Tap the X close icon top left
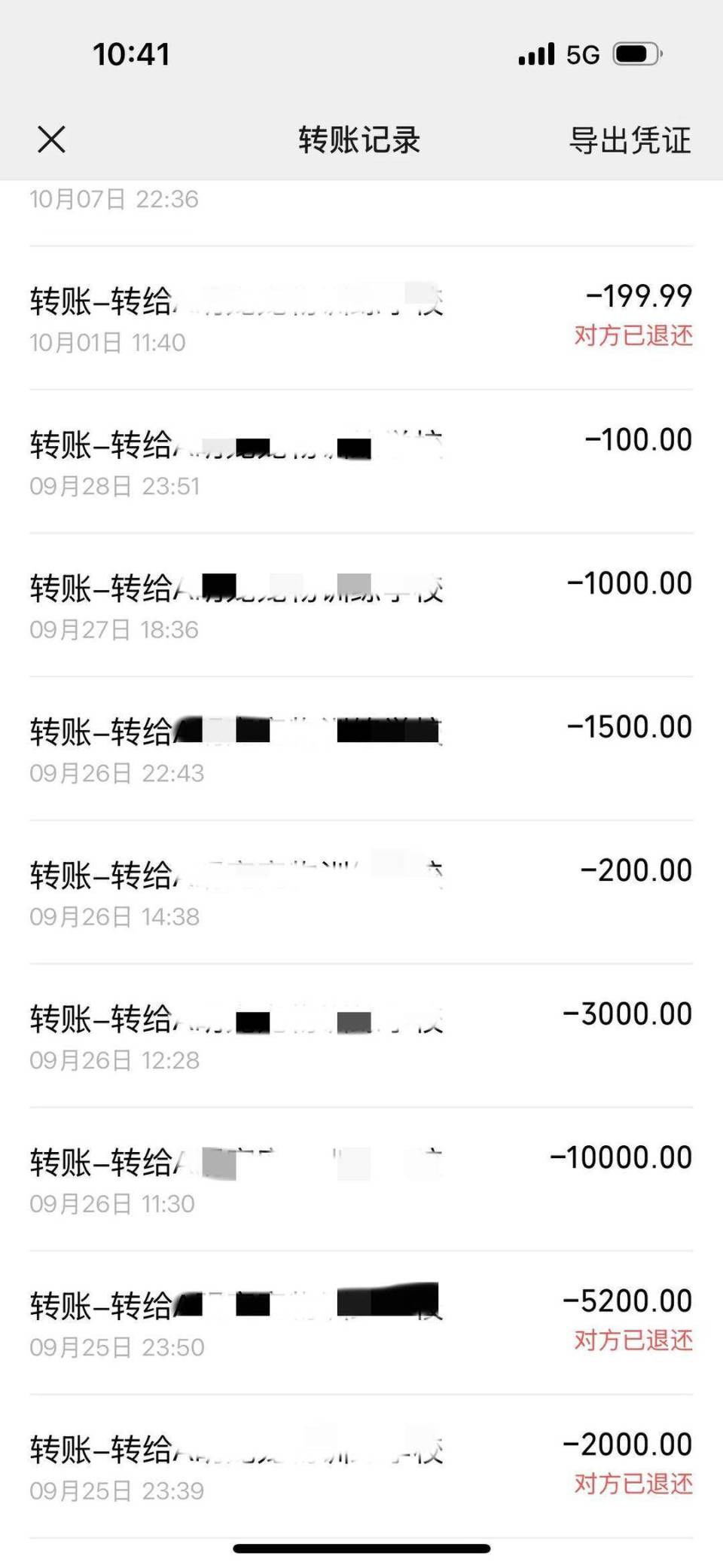The width and height of the screenshot is (723, 1568). pyautogui.click(x=50, y=139)
